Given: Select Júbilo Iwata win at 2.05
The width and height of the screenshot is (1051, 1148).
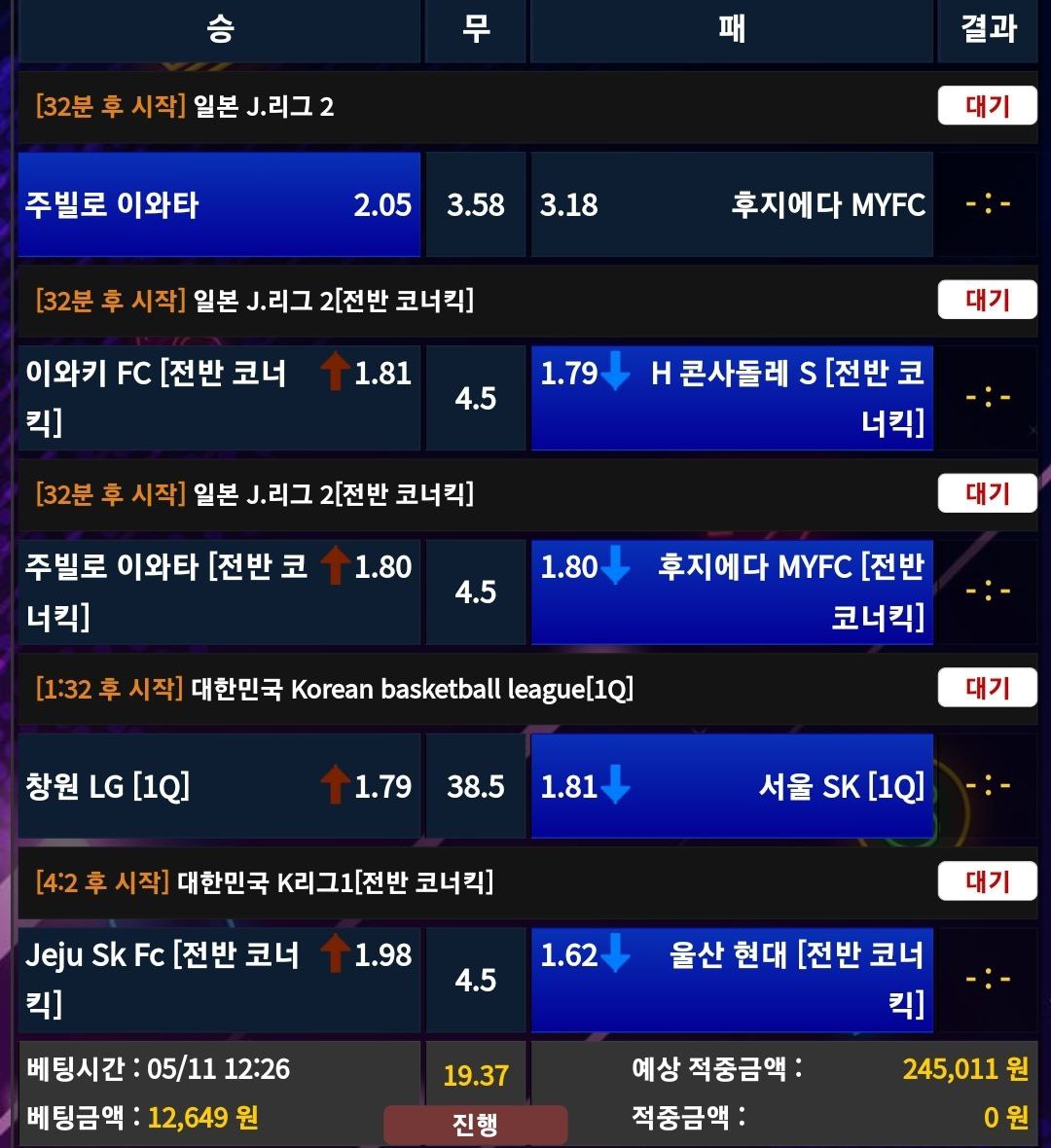Looking at the screenshot, I should pos(219,204).
